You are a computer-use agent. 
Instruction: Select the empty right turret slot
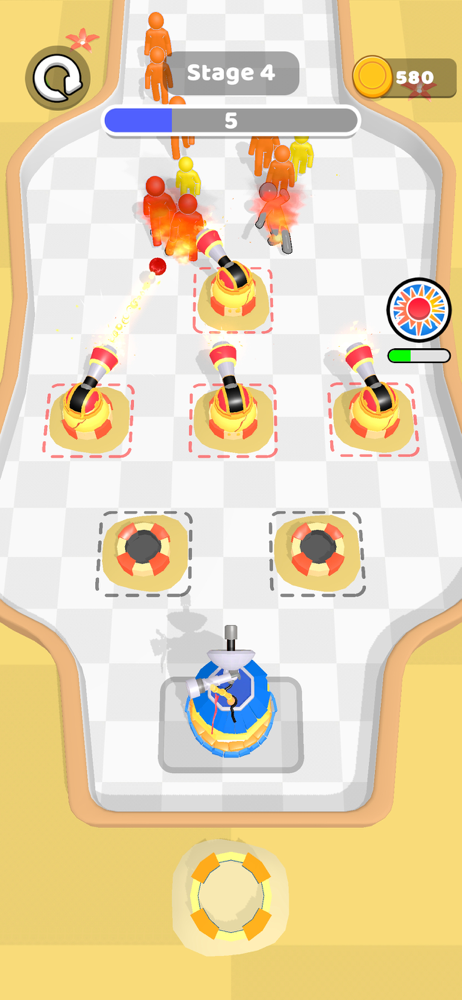[317, 554]
